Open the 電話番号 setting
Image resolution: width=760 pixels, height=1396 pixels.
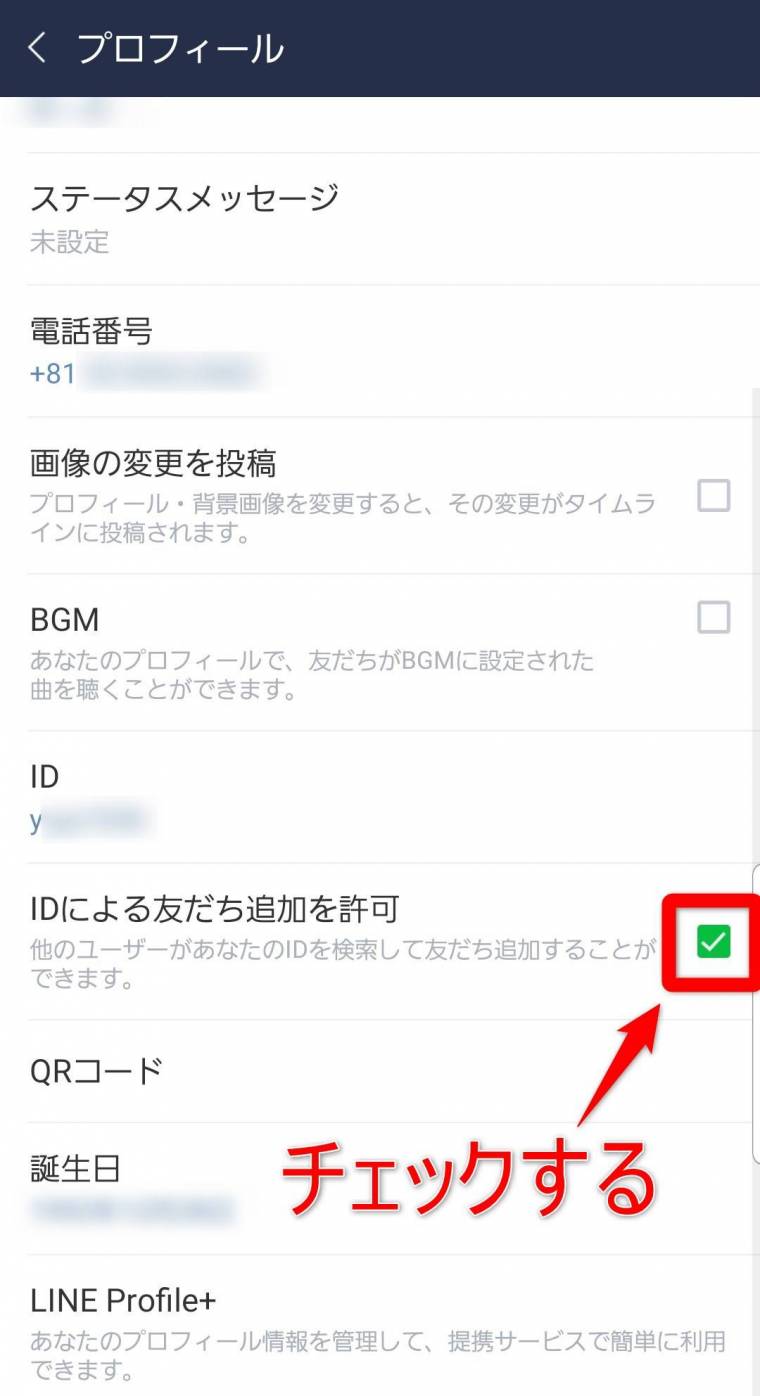pos(380,351)
